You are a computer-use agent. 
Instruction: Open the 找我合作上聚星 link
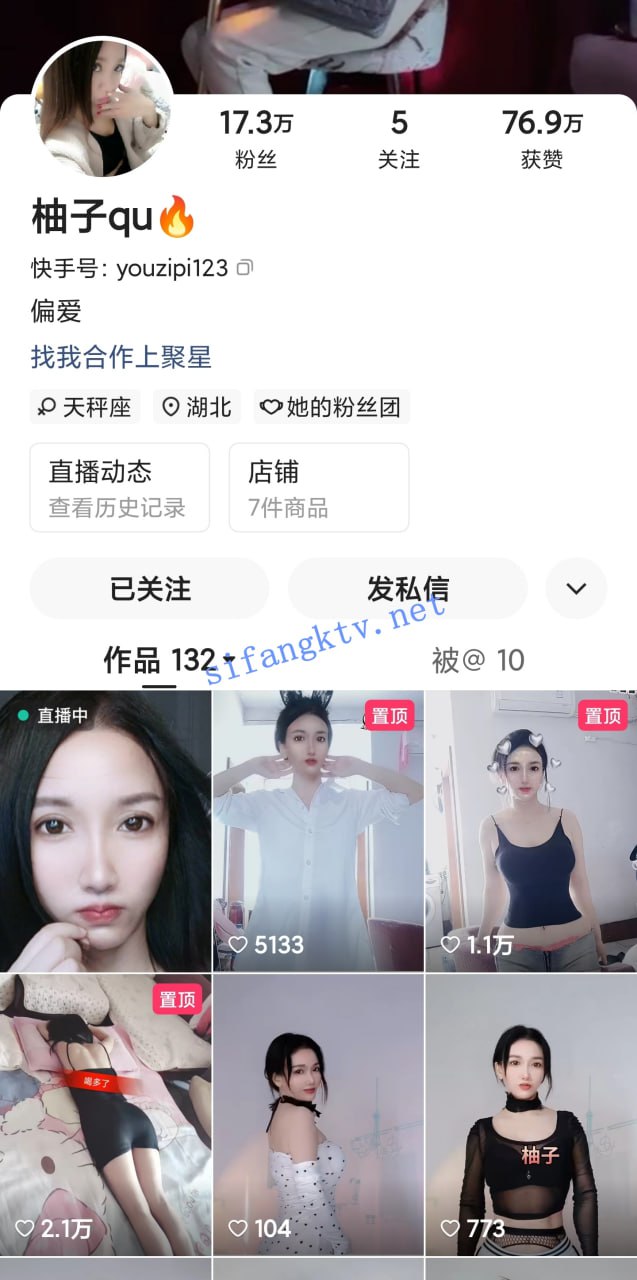pos(121,357)
